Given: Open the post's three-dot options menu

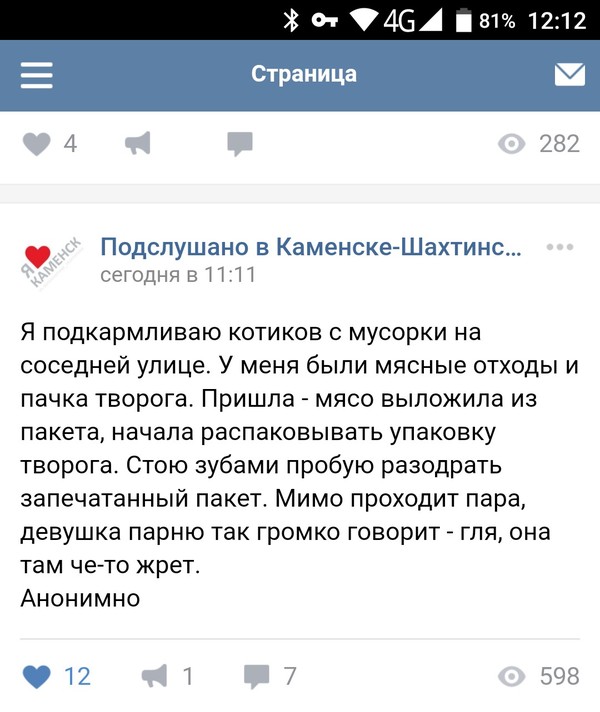Looking at the screenshot, I should click(560, 247).
